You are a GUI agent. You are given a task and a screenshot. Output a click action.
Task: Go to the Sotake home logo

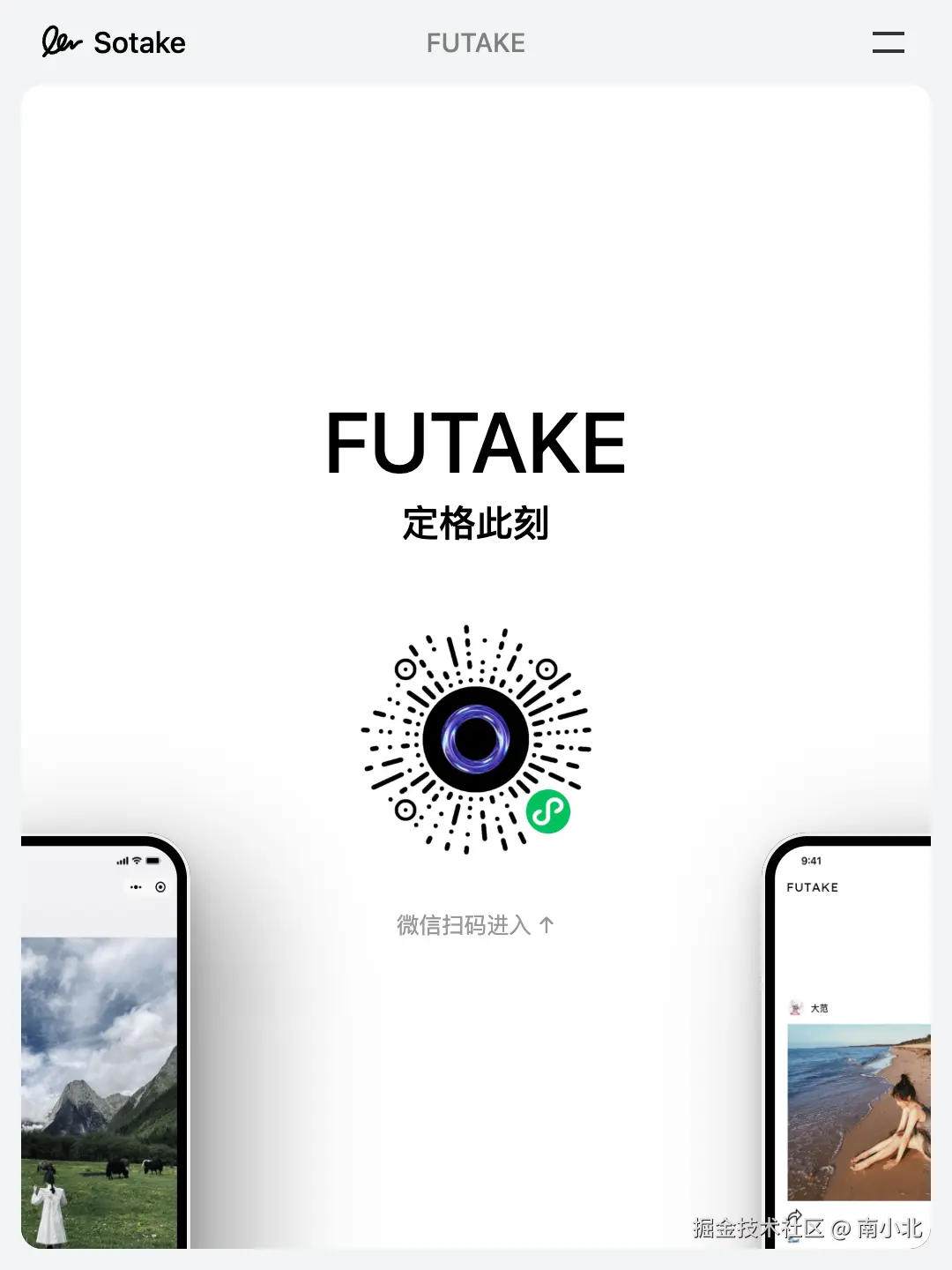click(114, 42)
